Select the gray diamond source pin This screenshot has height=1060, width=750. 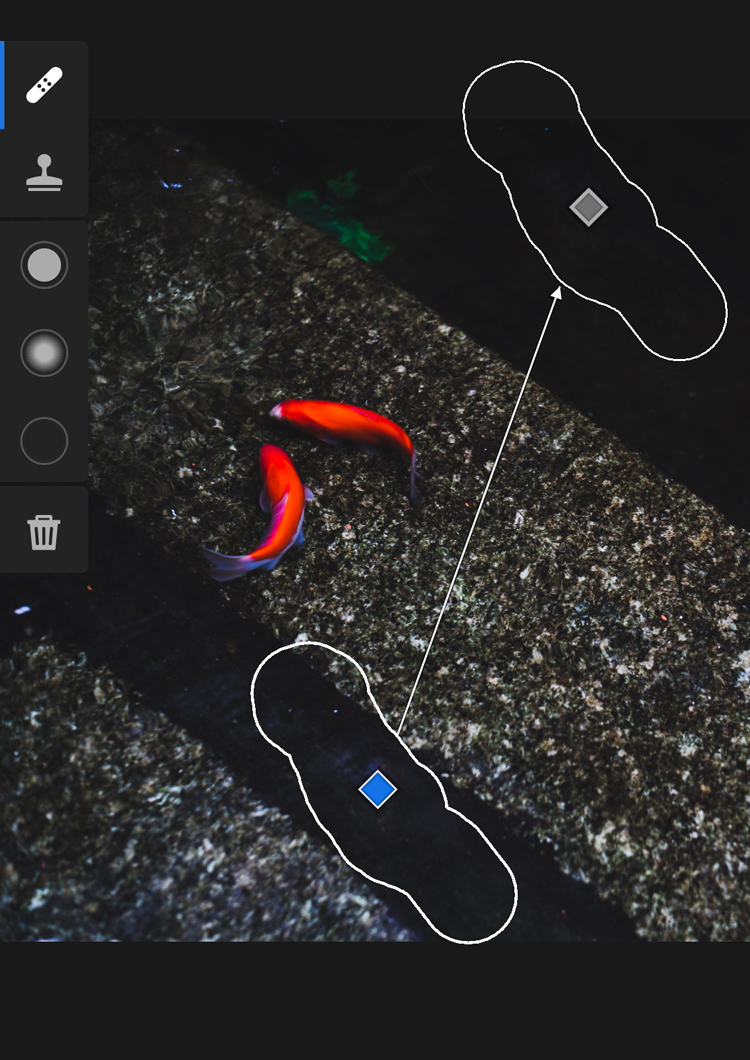[588, 207]
